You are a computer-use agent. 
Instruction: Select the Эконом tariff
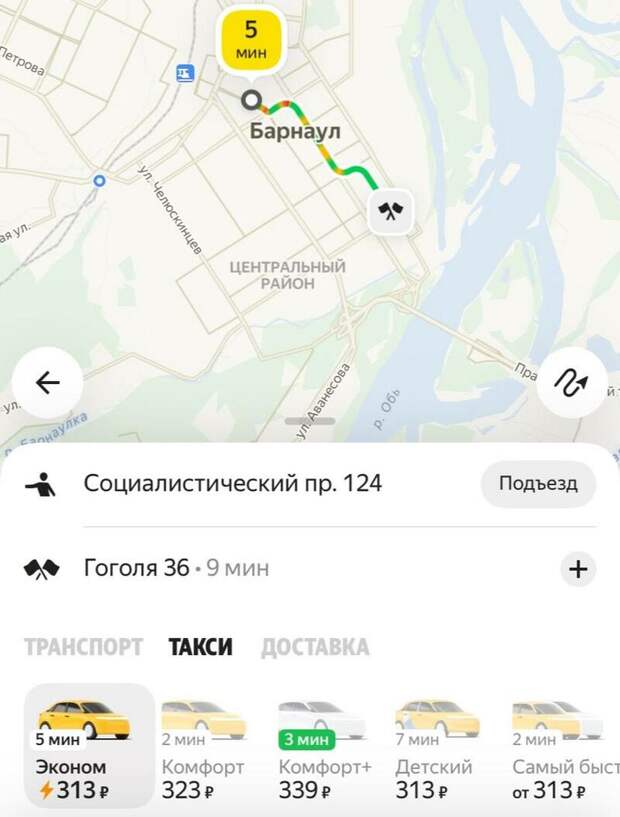[x=88, y=745]
